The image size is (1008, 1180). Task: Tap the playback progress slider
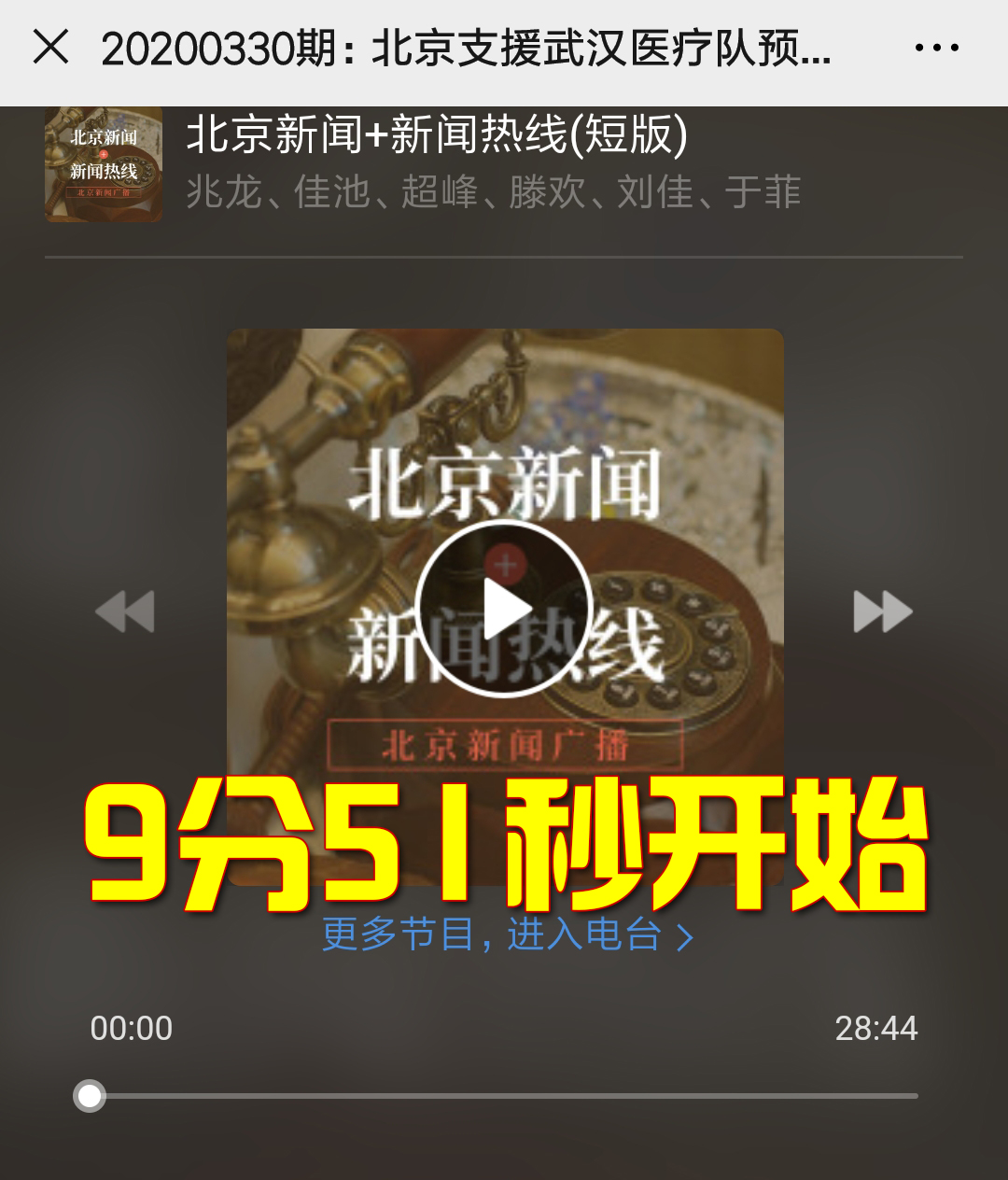pos(504,1096)
